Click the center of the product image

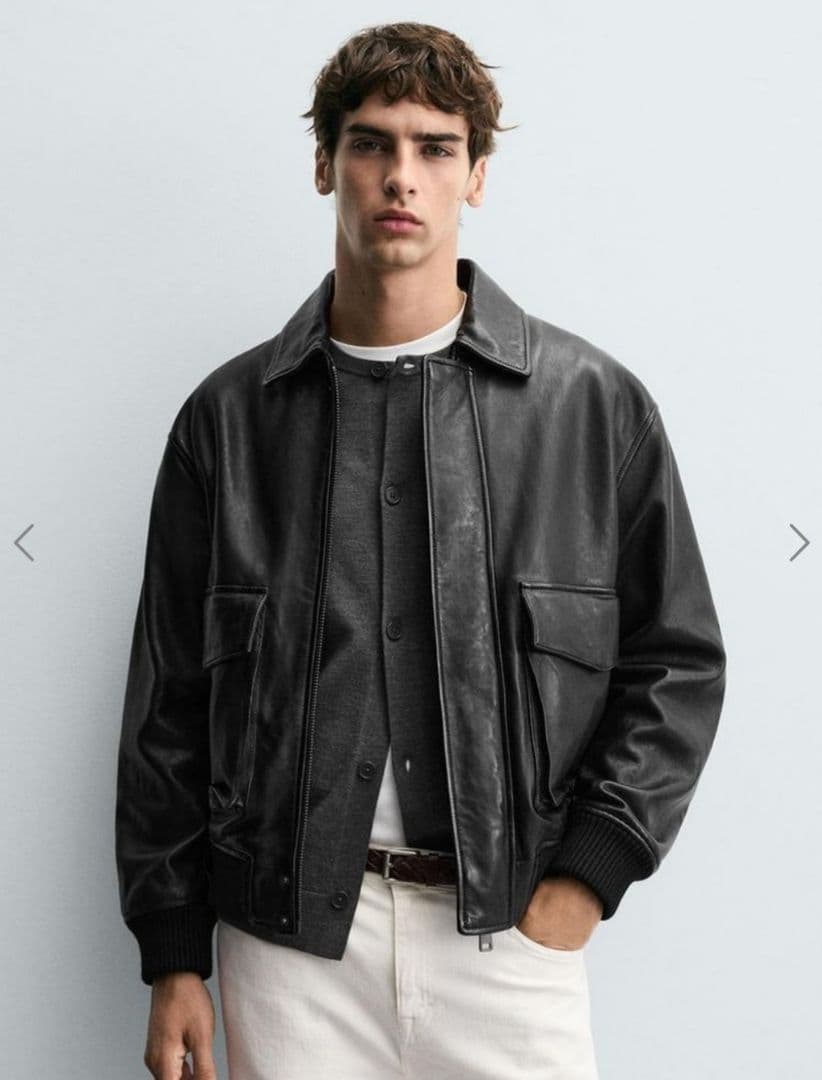pyautogui.click(x=411, y=540)
